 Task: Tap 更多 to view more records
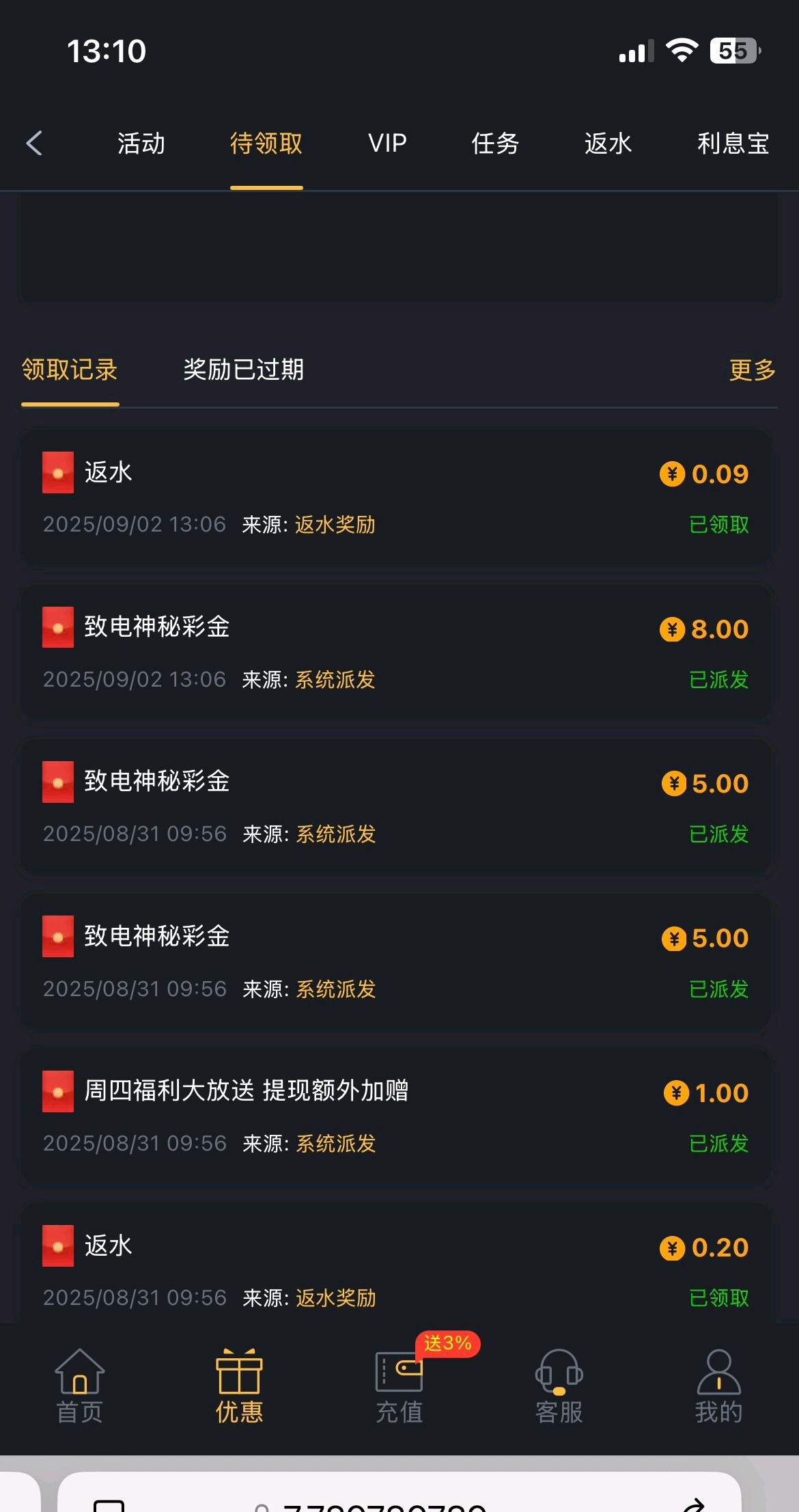[752, 370]
